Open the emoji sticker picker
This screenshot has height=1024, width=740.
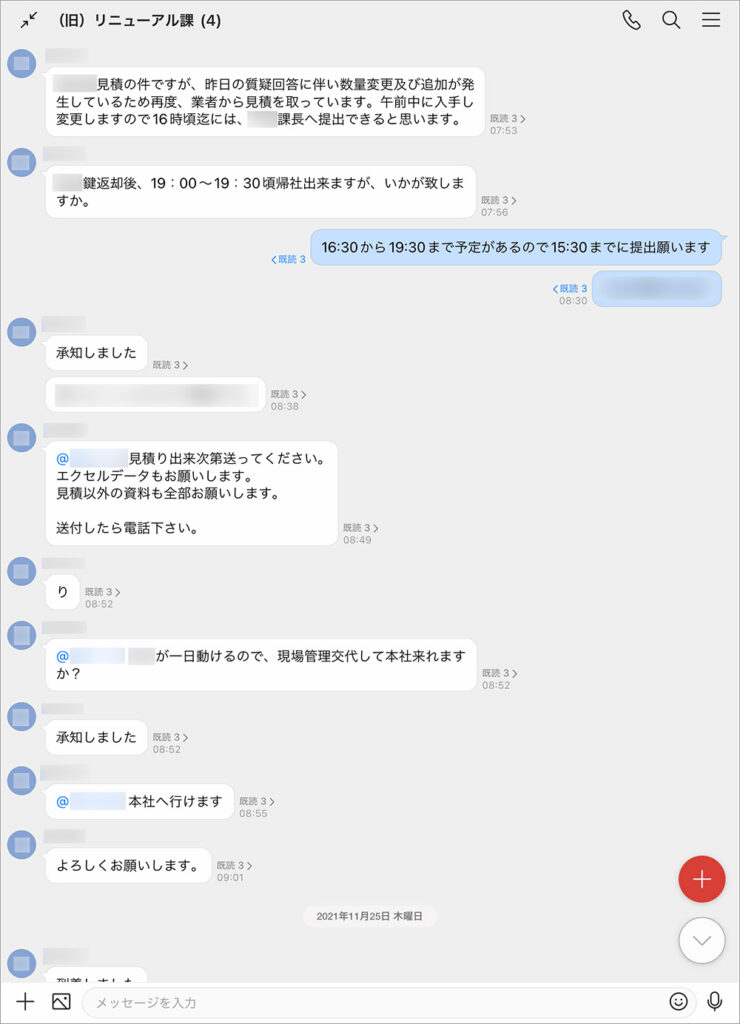click(678, 1001)
